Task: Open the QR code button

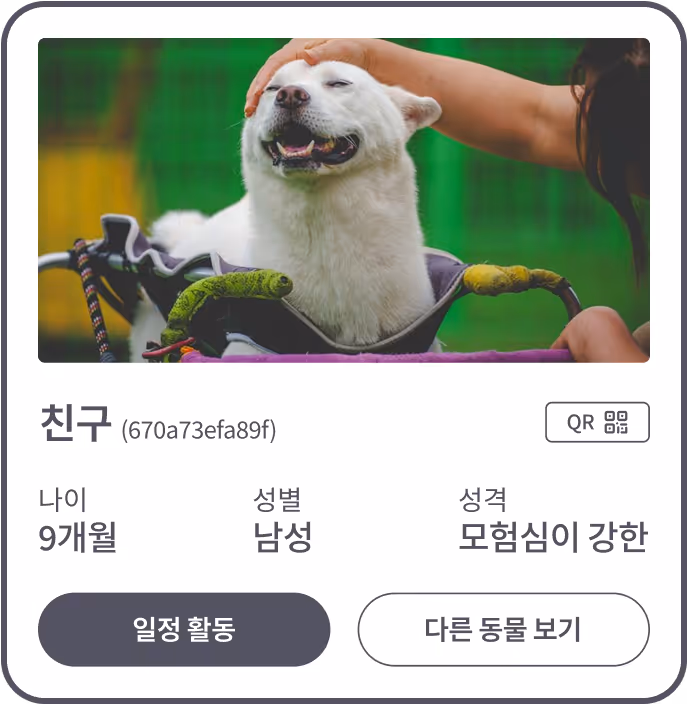Action: (597, 422)
